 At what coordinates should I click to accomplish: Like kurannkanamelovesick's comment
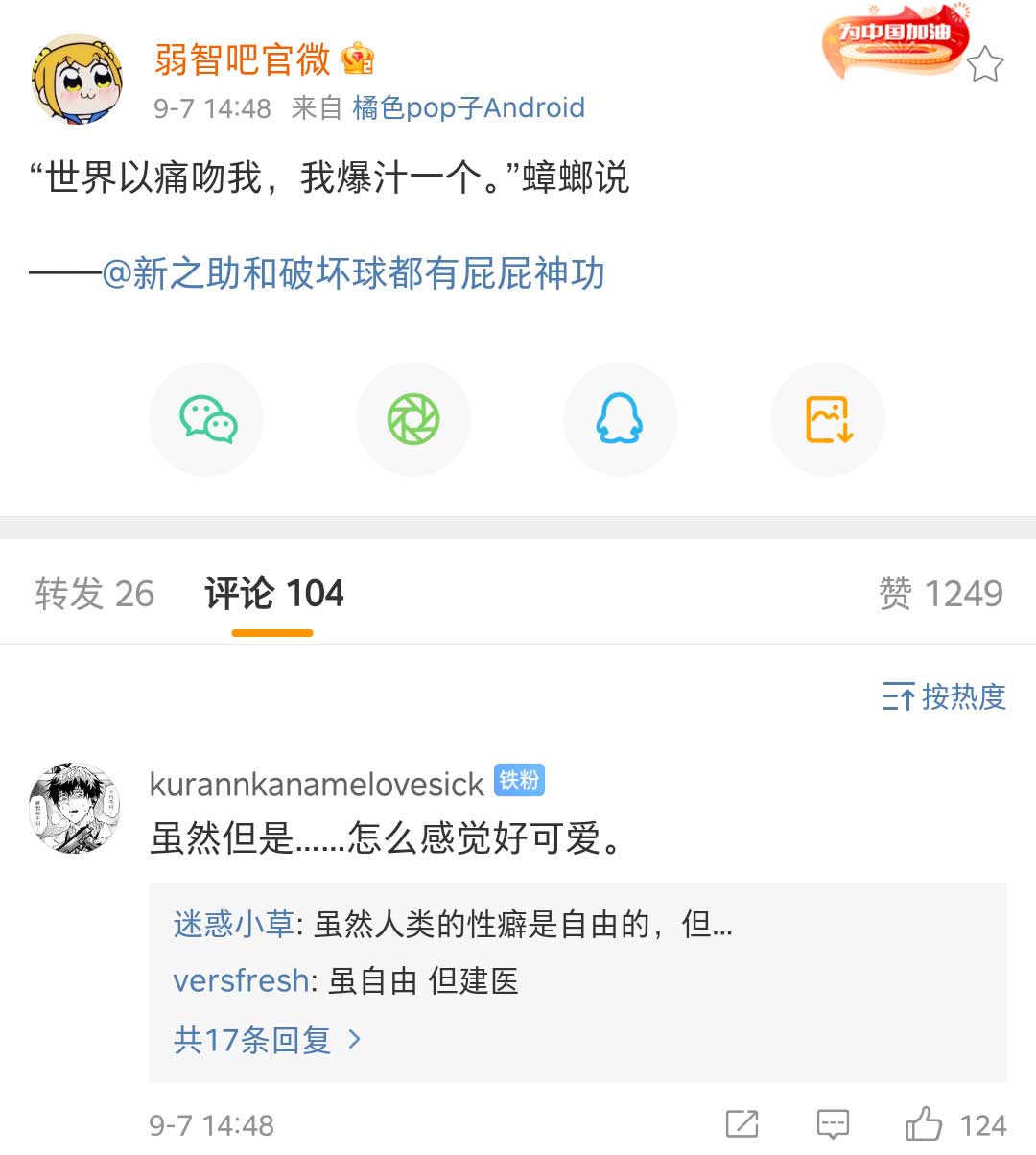[x=925, y=1123]
